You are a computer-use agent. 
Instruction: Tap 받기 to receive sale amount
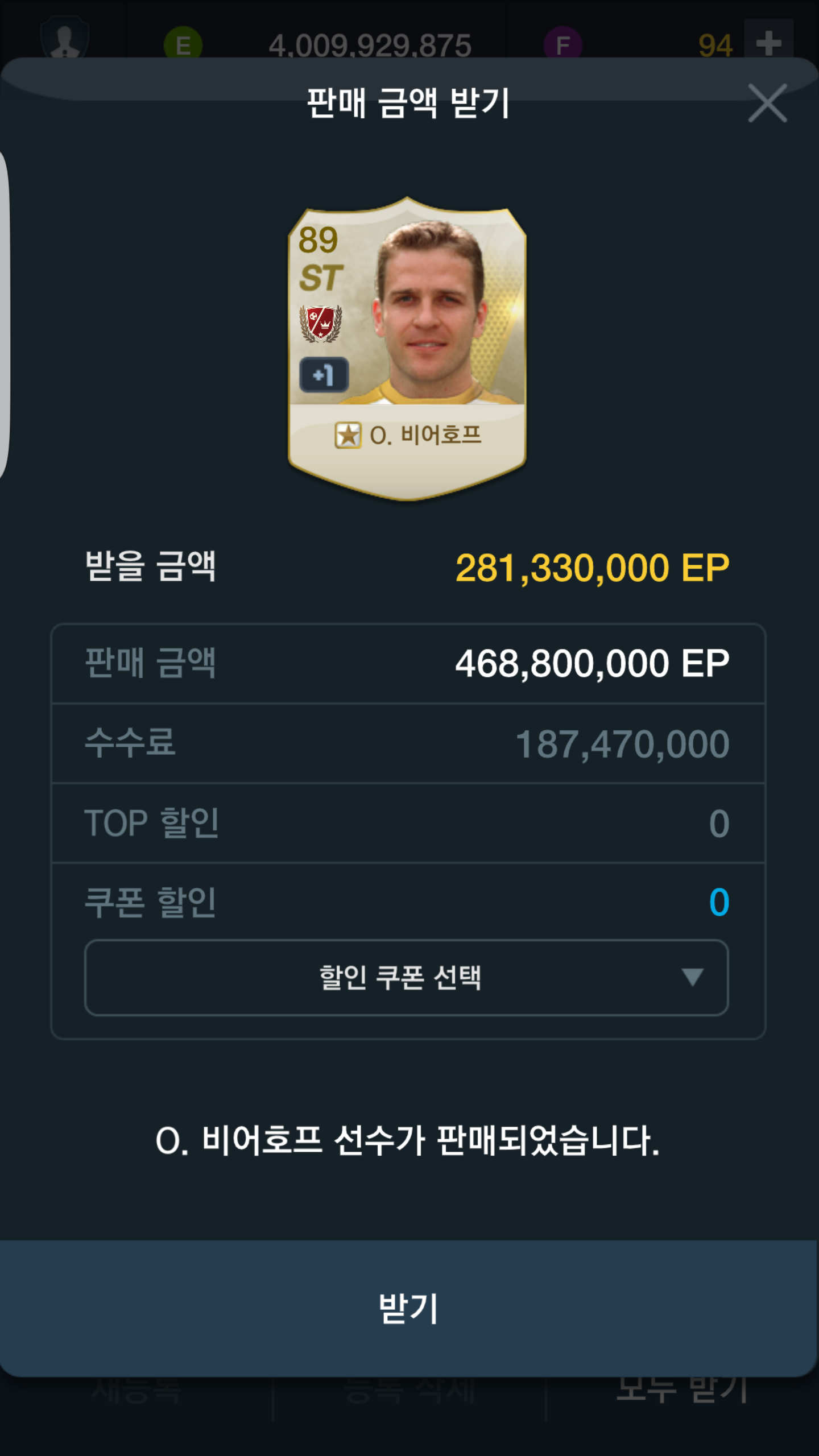click(408, 1308)
